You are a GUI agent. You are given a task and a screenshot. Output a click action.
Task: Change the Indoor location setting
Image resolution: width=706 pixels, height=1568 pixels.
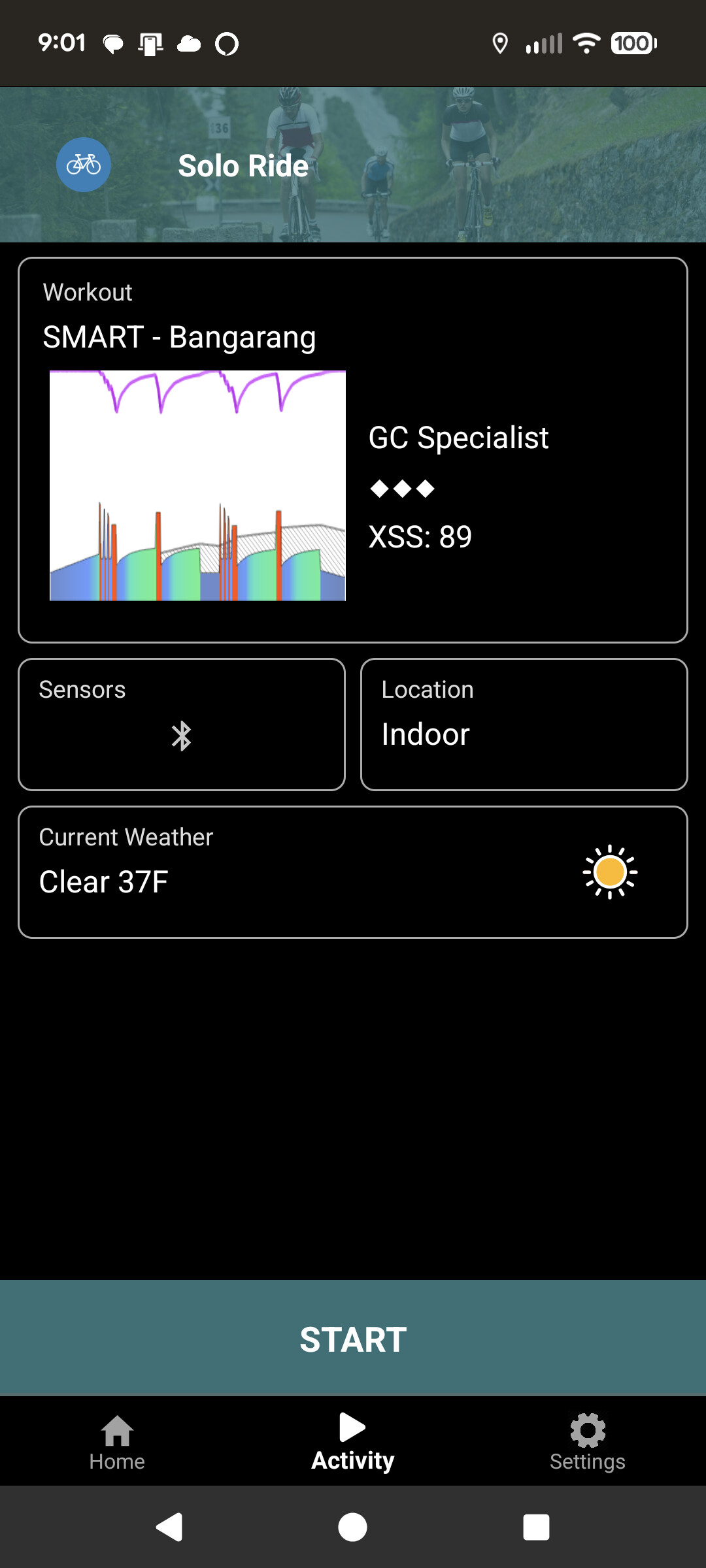524,724
